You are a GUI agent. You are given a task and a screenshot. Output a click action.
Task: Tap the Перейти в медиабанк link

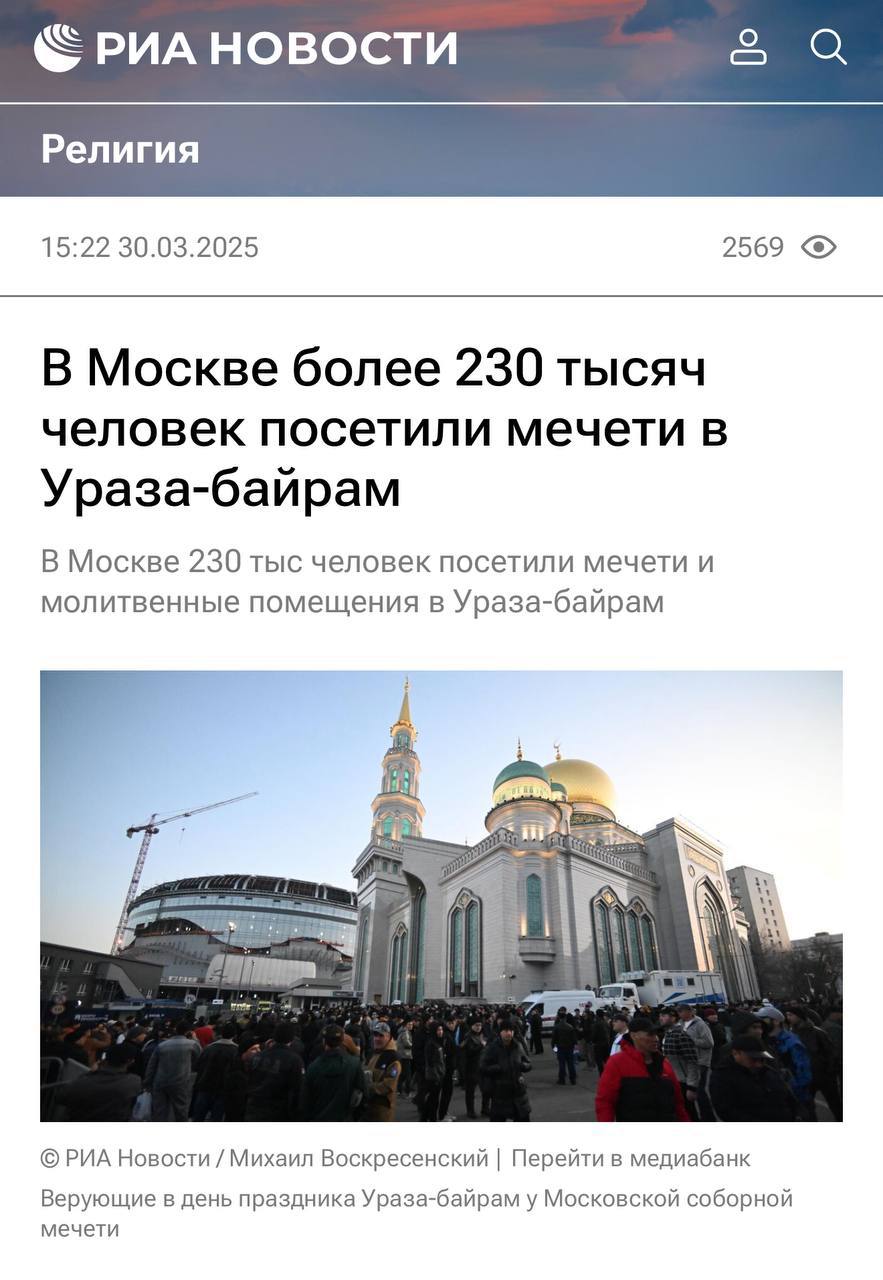pos(630,1159)
